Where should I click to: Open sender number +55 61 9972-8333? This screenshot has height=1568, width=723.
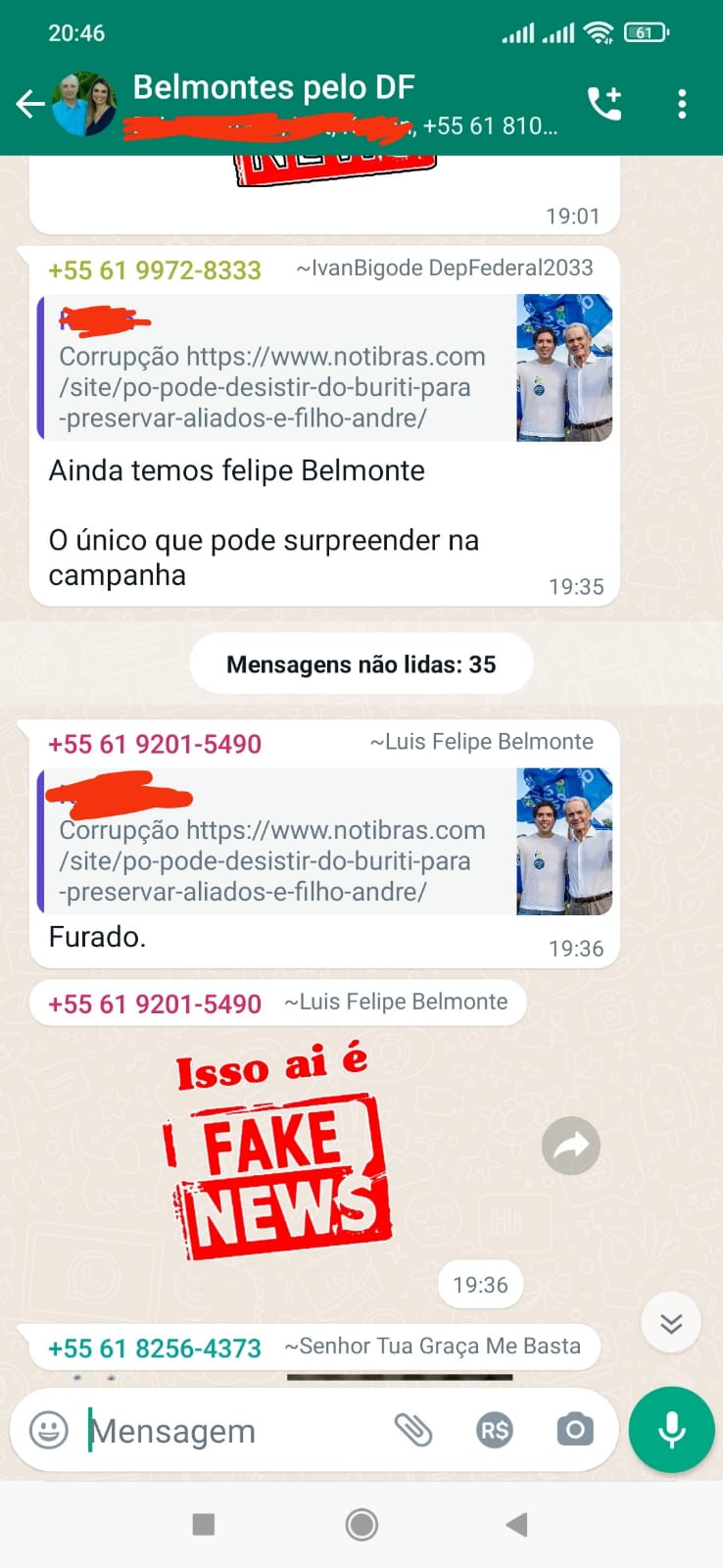pos(155,270)
